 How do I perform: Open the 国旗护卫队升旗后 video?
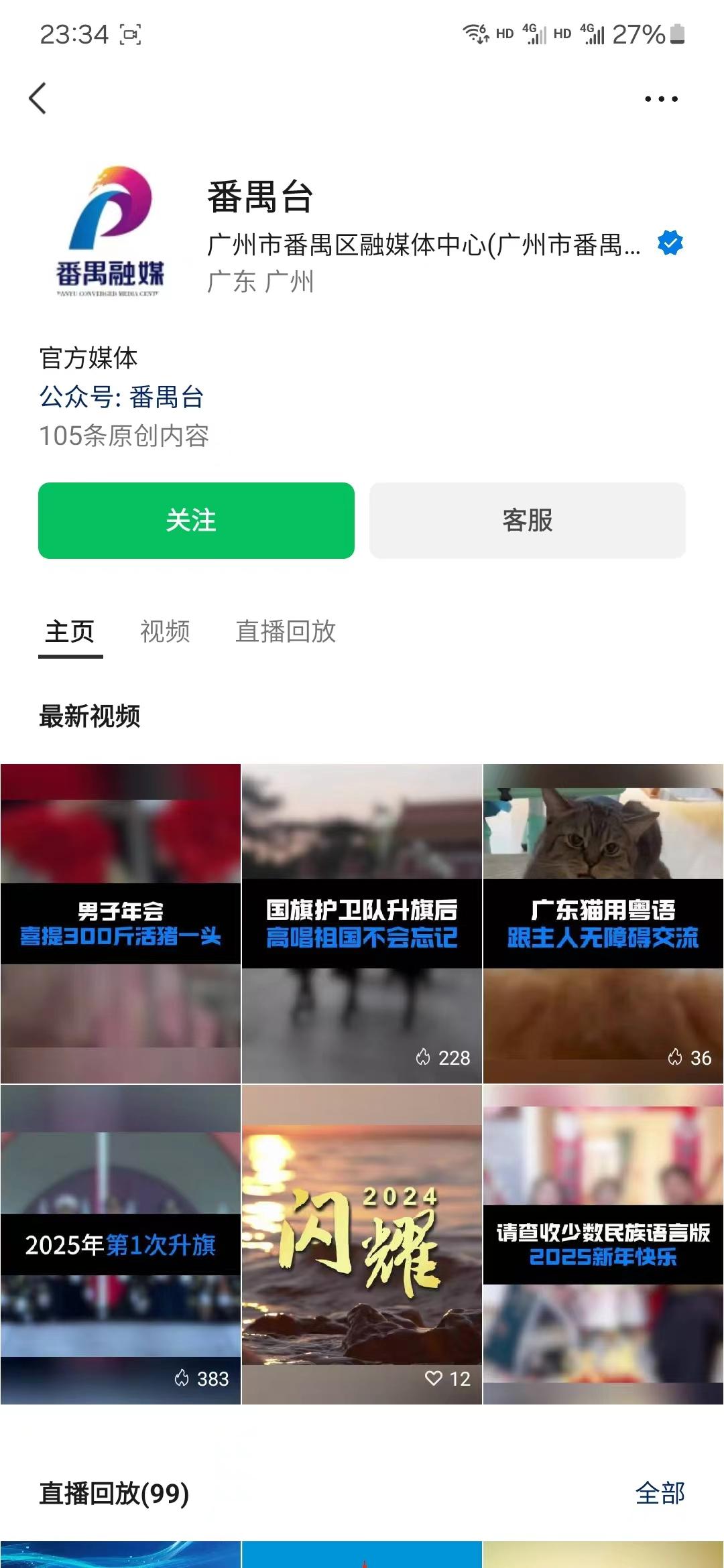click(x=362, y=923)
